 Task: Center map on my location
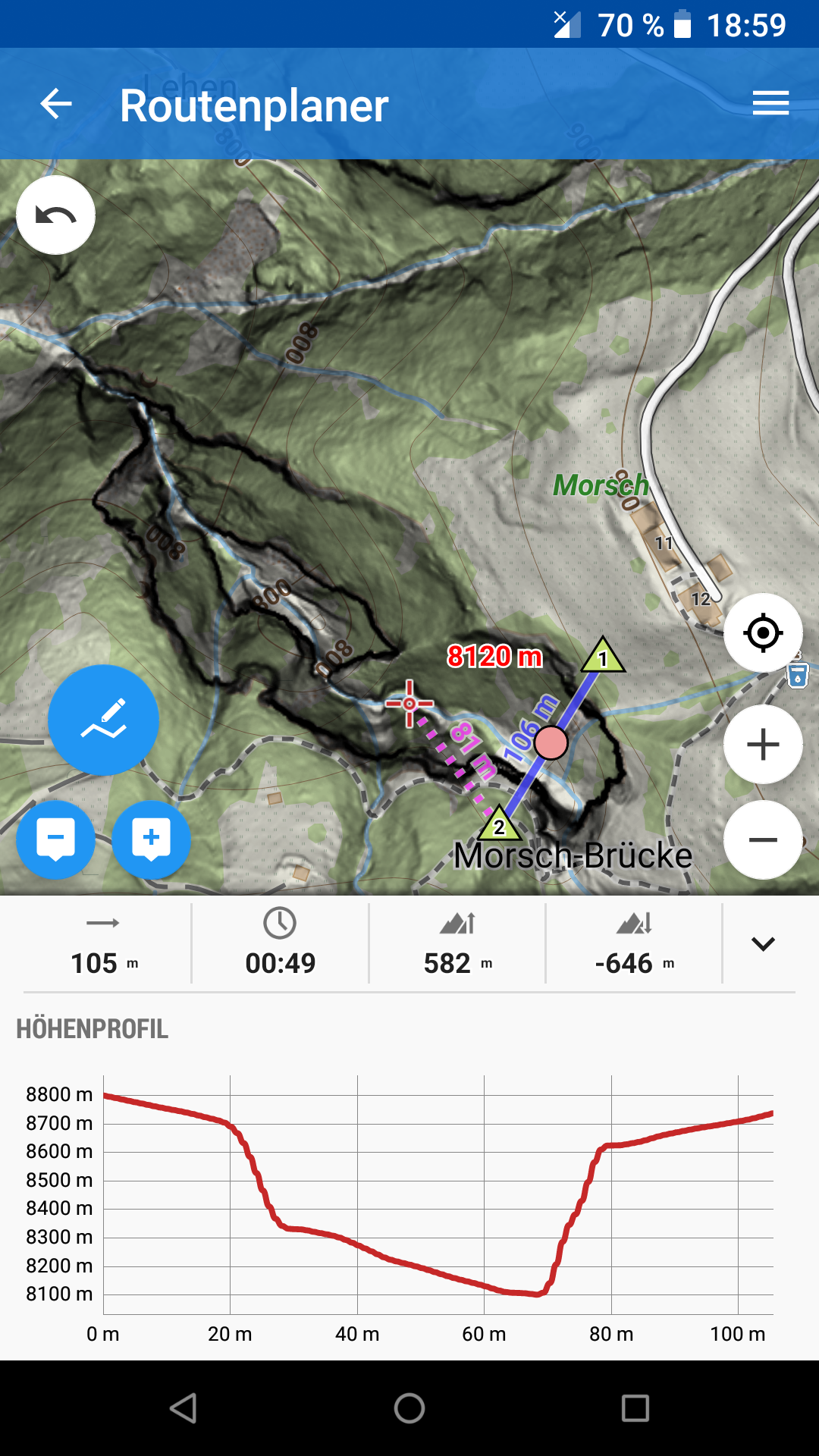coord(763,632)
